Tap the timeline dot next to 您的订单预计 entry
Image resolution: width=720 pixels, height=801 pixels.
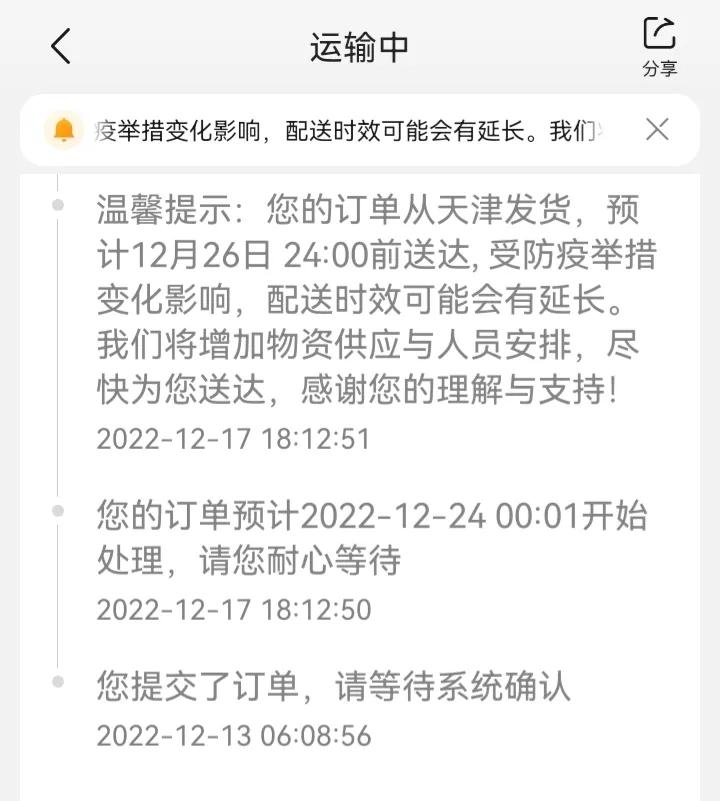(59, 513)
